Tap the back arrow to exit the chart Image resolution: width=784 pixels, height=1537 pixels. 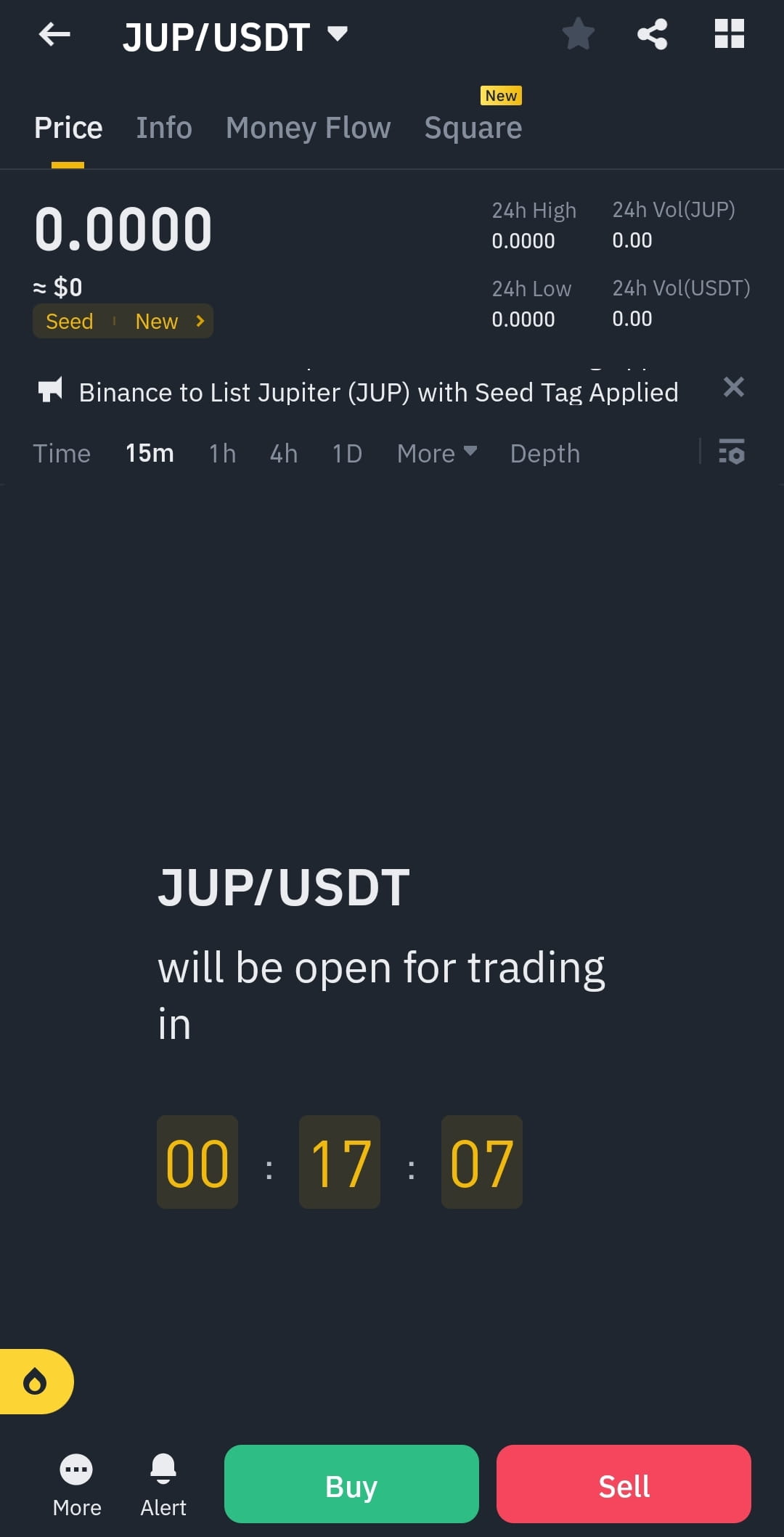click(x=53, y=33)
